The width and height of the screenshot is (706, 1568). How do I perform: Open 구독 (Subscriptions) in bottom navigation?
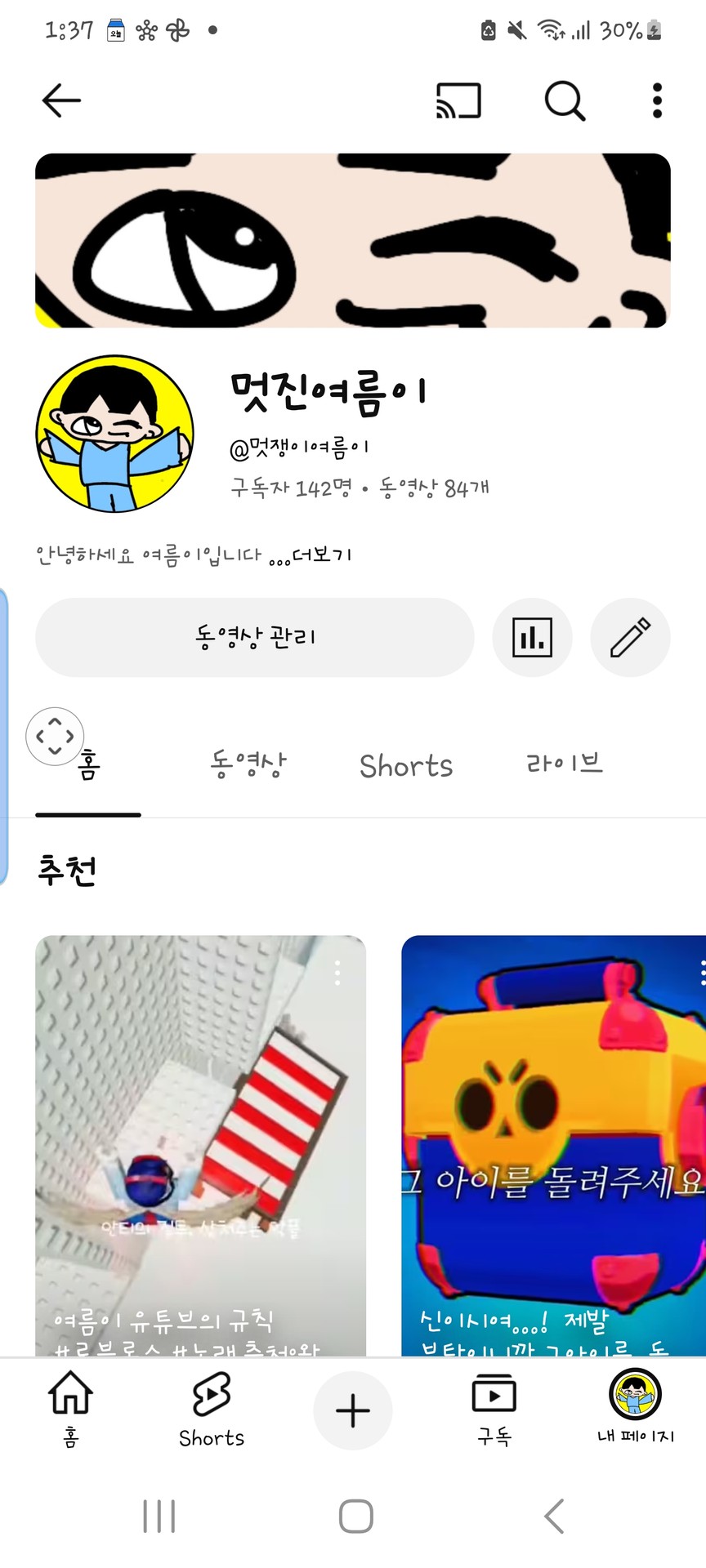coord(494,1410)
